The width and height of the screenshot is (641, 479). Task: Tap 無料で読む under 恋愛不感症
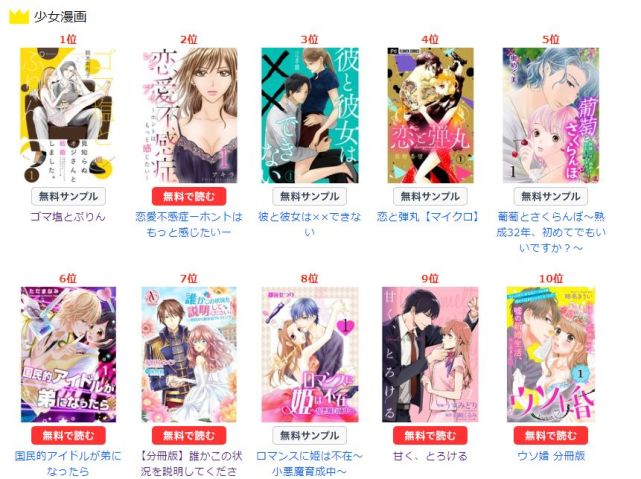coord(189,197)
